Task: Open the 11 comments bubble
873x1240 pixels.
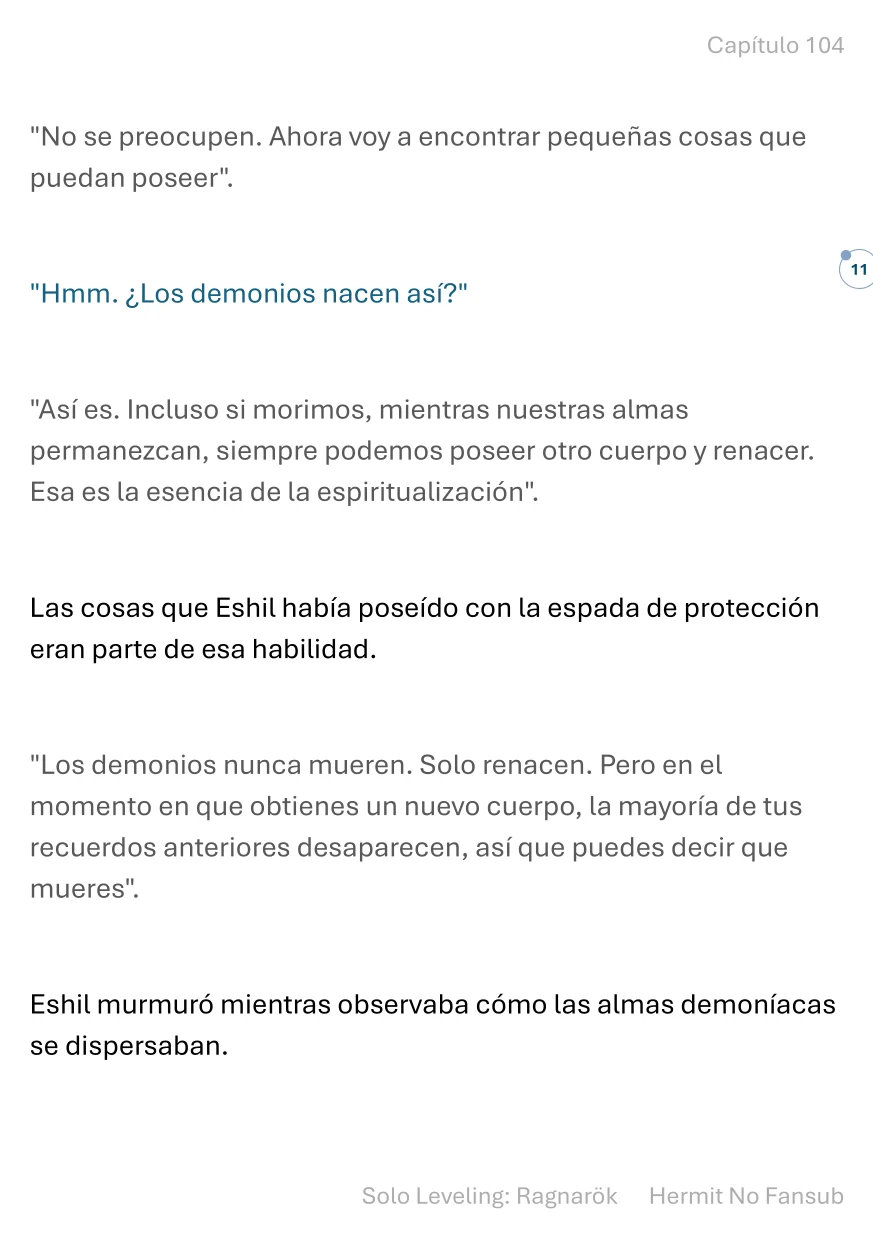Action: [x=857, y=269]
